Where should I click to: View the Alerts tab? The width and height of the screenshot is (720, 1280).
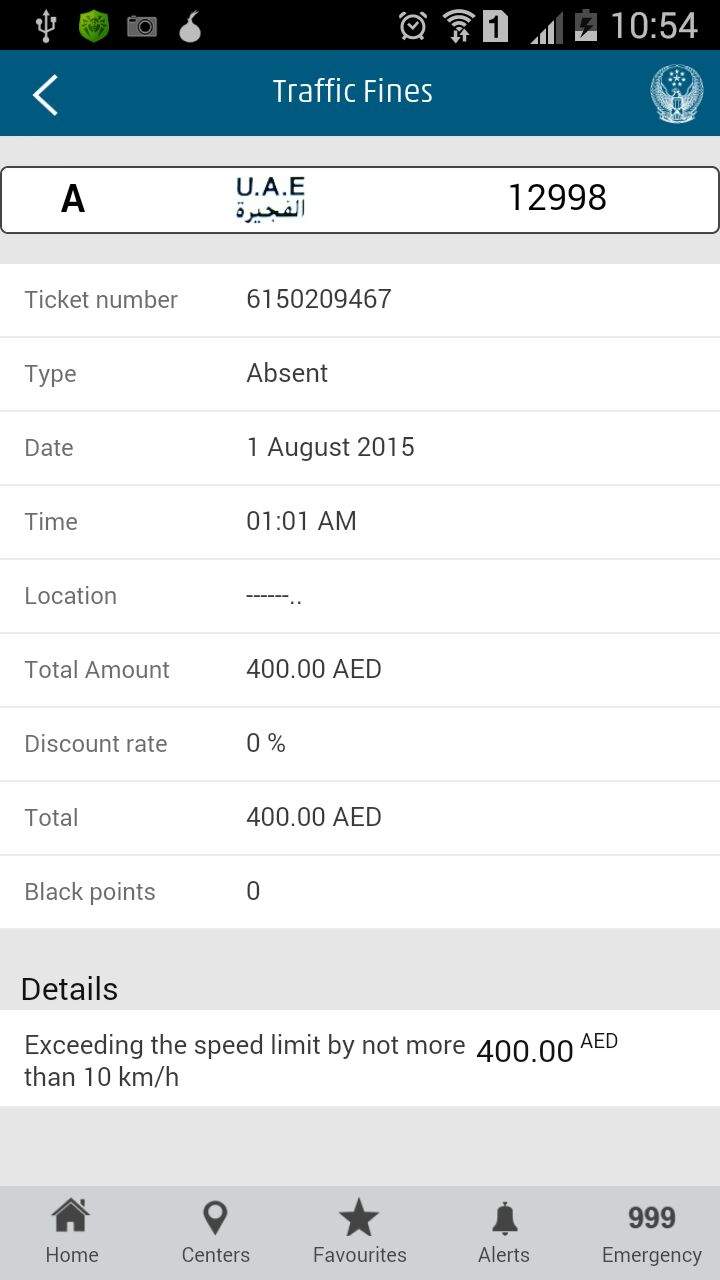tap(504, 1233)
